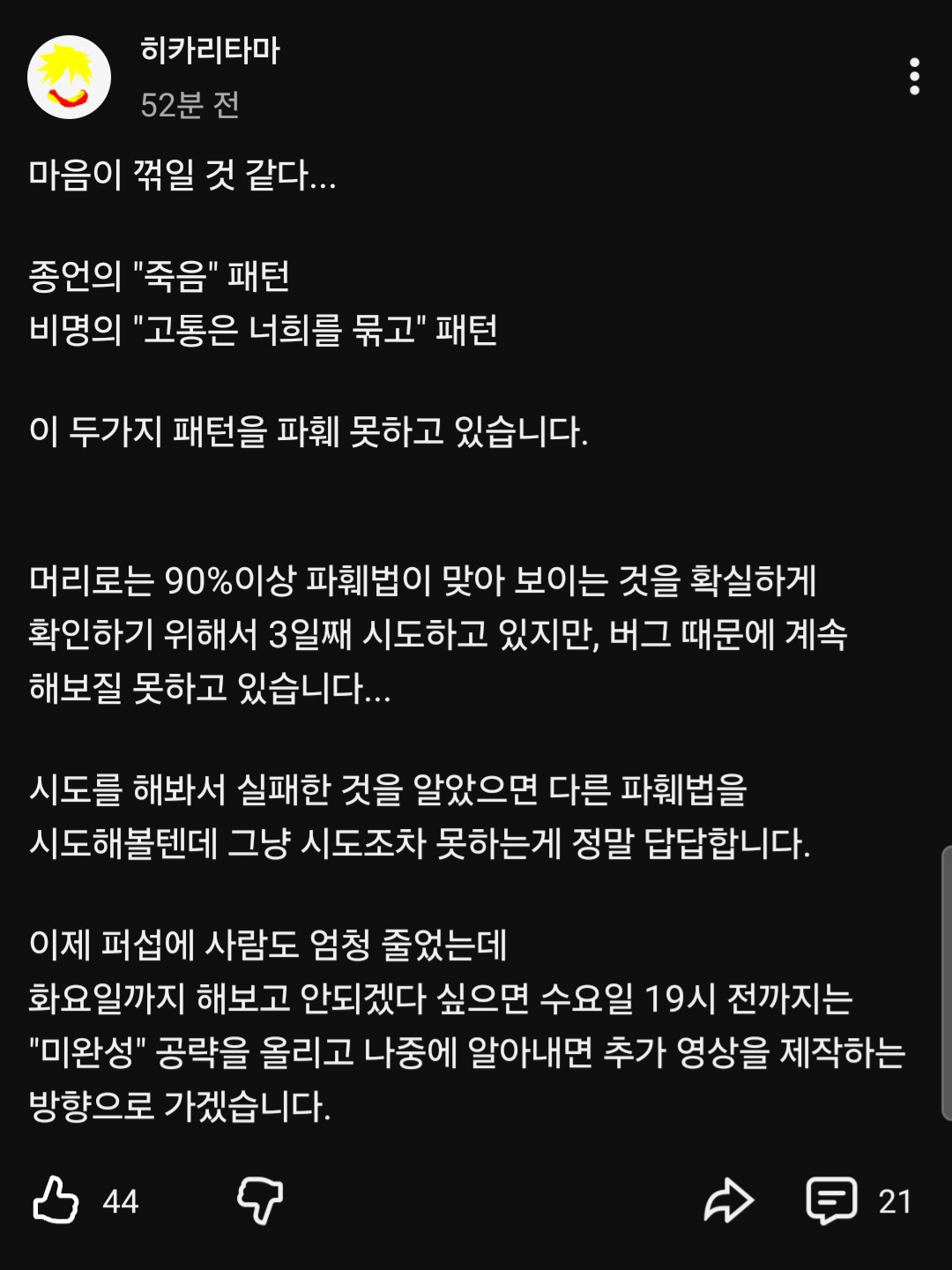The height and width of the screenshot is (1270, 952).
Task: Share this post
Action: click(729, 1200)
